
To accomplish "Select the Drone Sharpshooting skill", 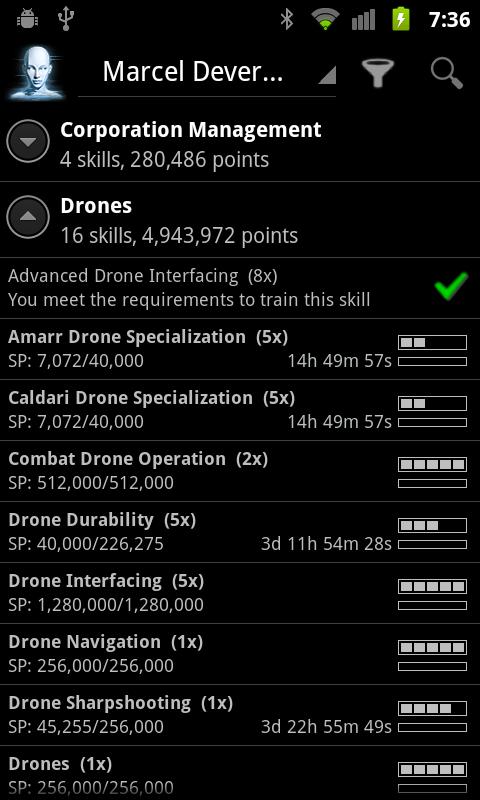I will point(240,715).
